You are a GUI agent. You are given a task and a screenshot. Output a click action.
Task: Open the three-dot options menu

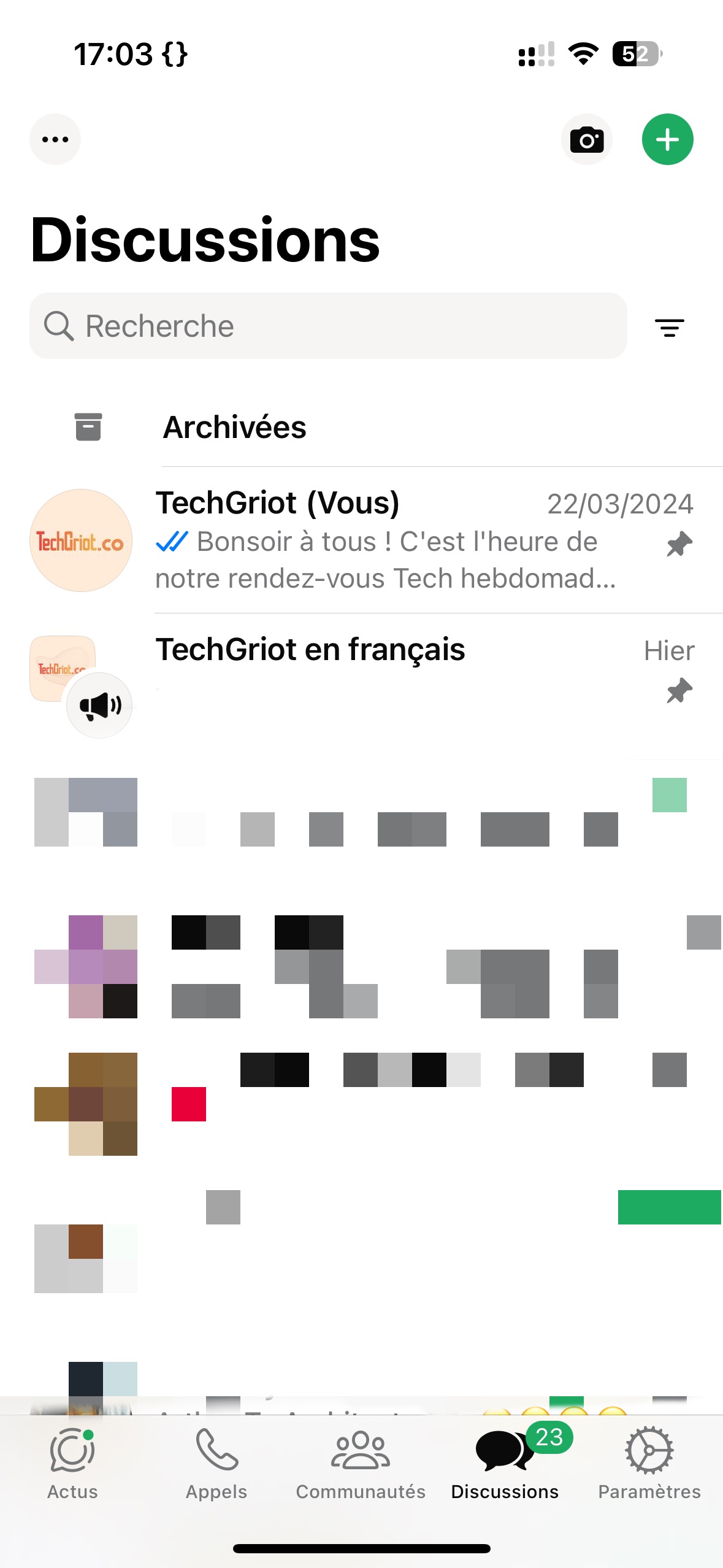click(55, 140)
